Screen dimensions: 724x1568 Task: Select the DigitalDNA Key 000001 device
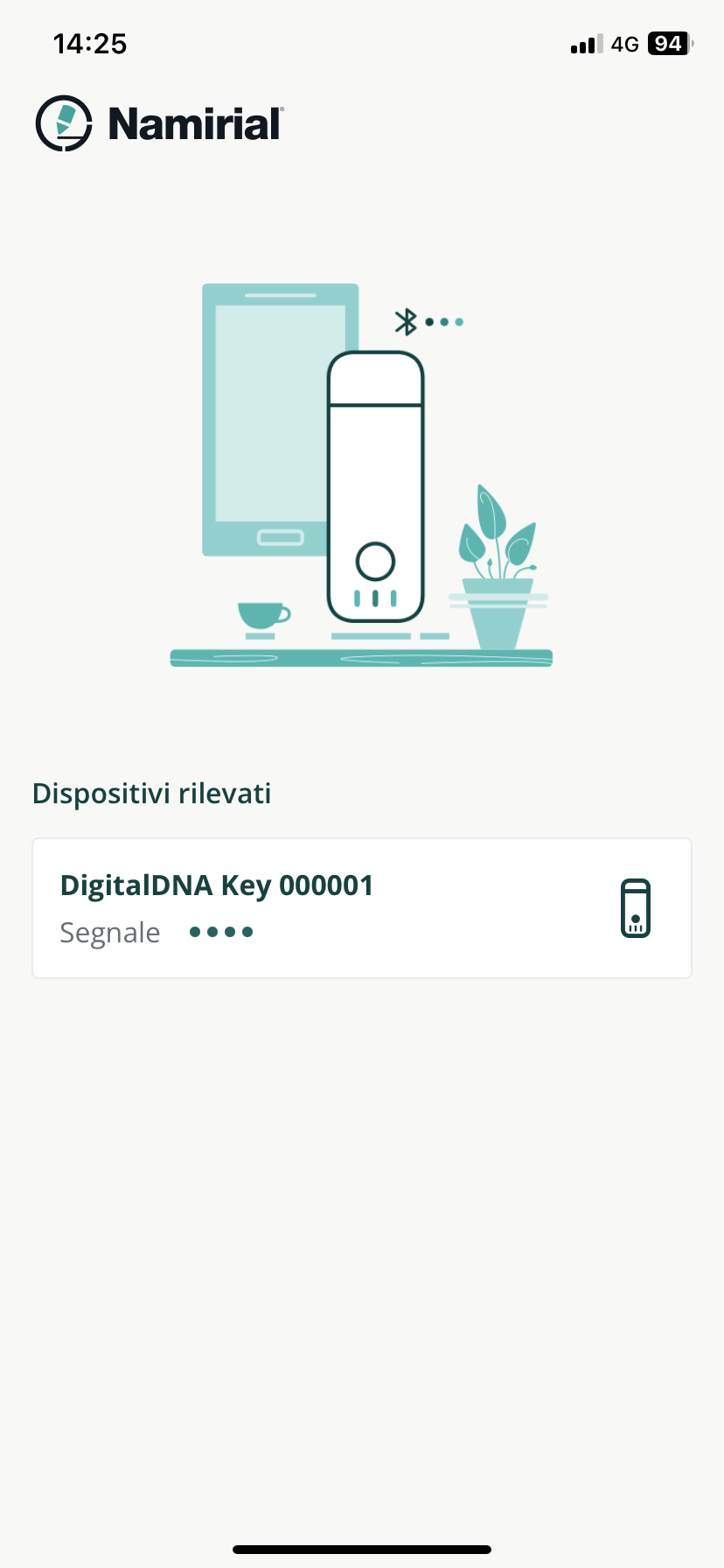point(361,907)
